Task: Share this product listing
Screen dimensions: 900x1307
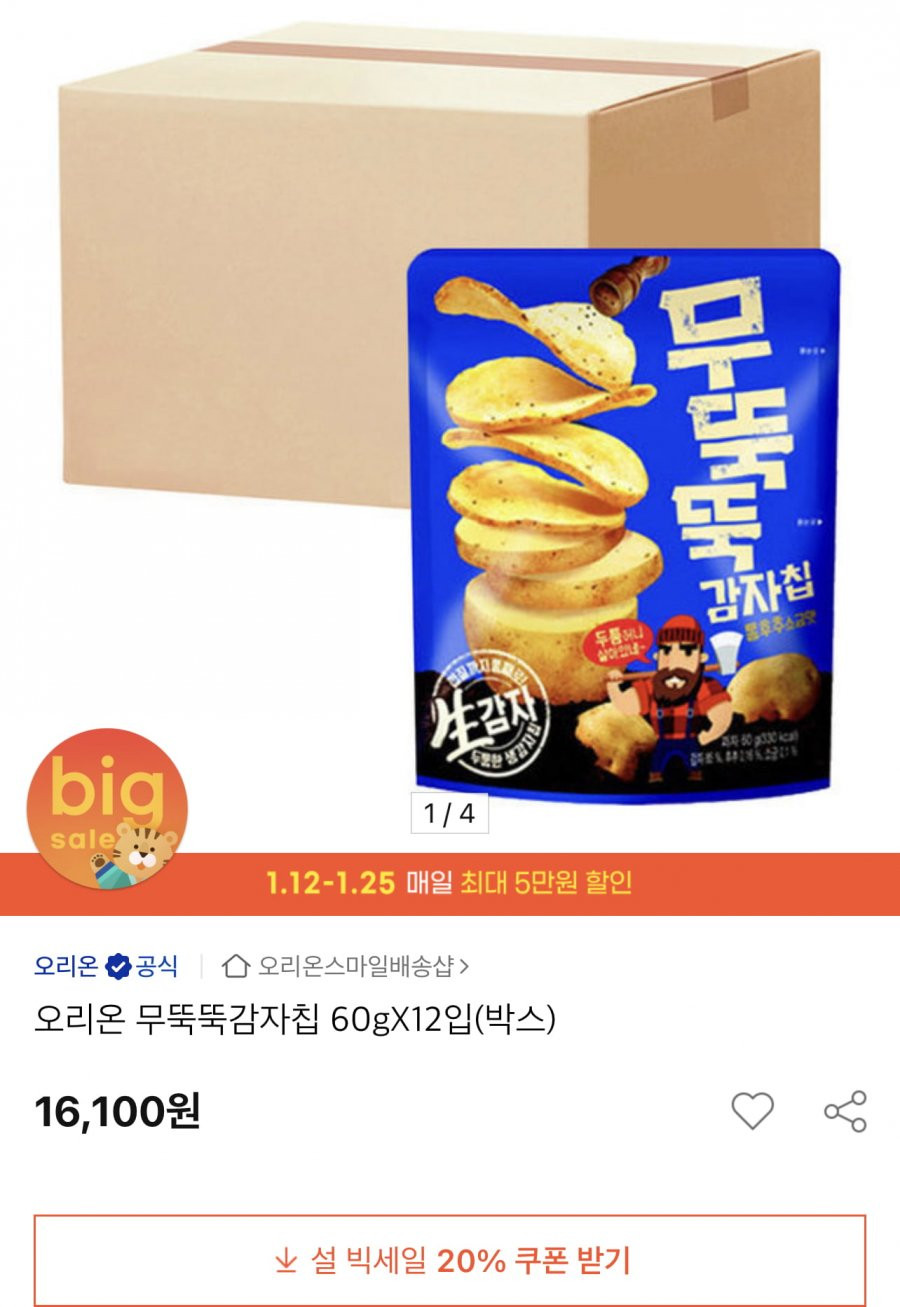Action: pyautogui.click(x=845, y=1111)
